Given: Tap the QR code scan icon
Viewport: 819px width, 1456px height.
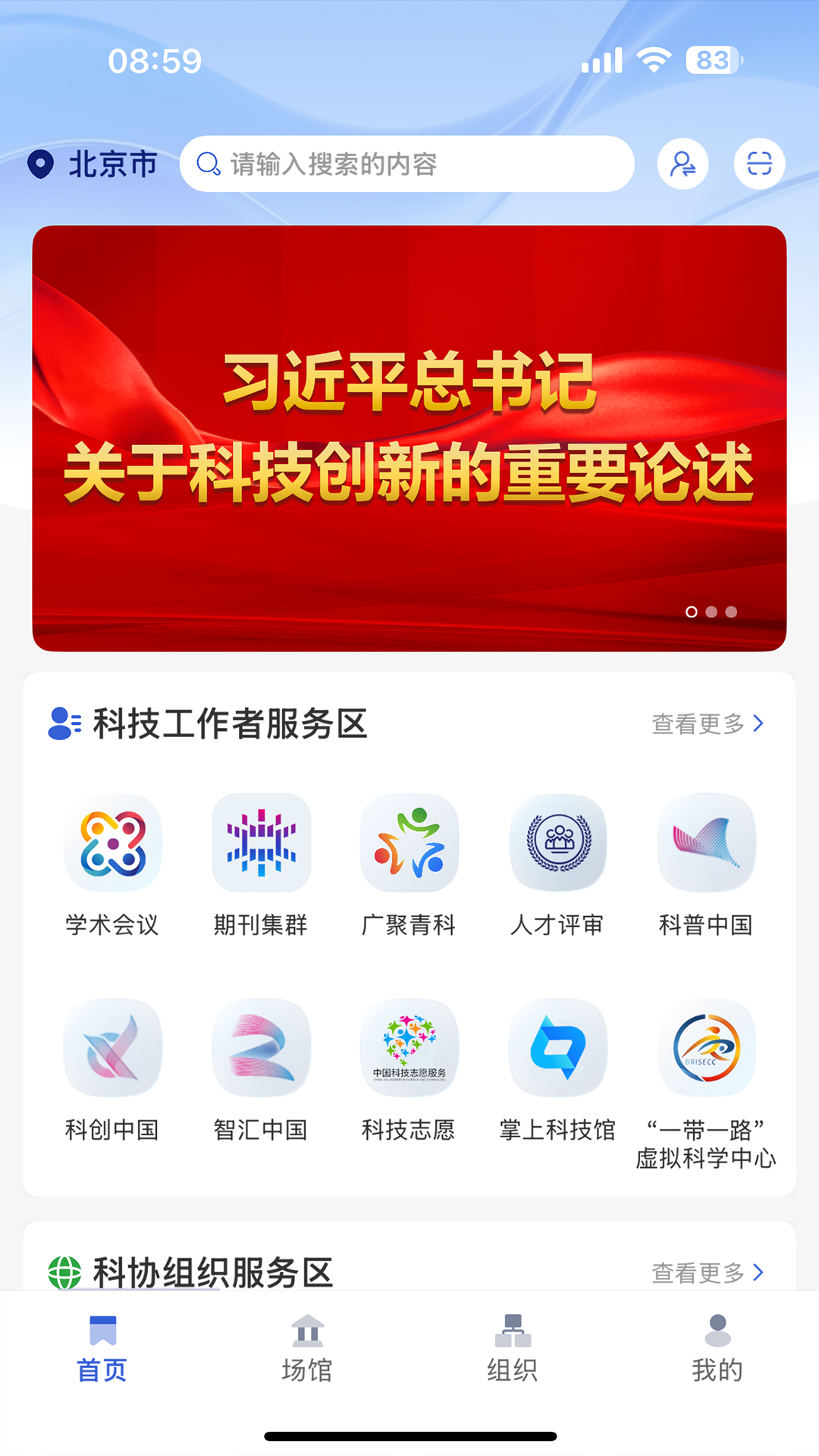Looking at the screenshot, I should (x=759, y=163).
